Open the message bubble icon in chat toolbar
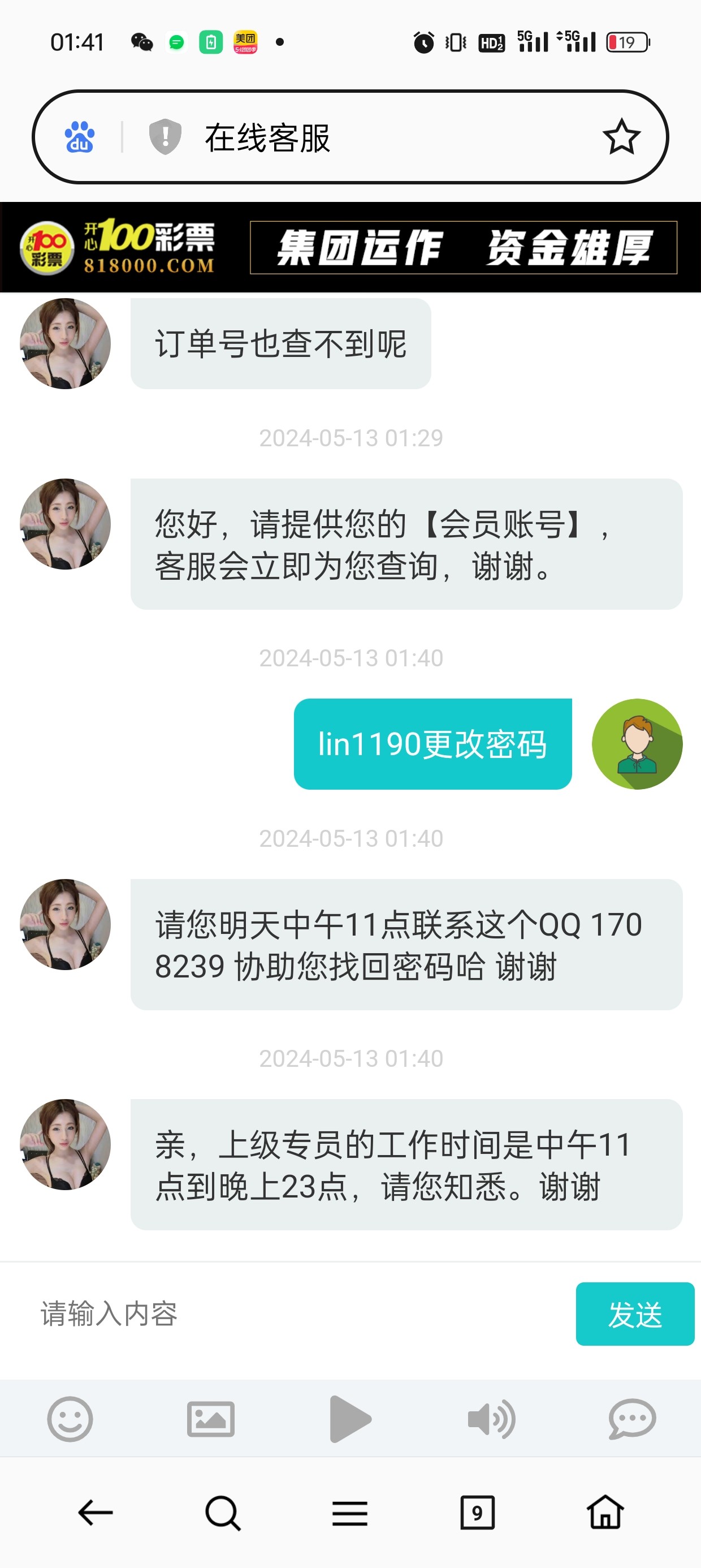 click(631, 1419)
